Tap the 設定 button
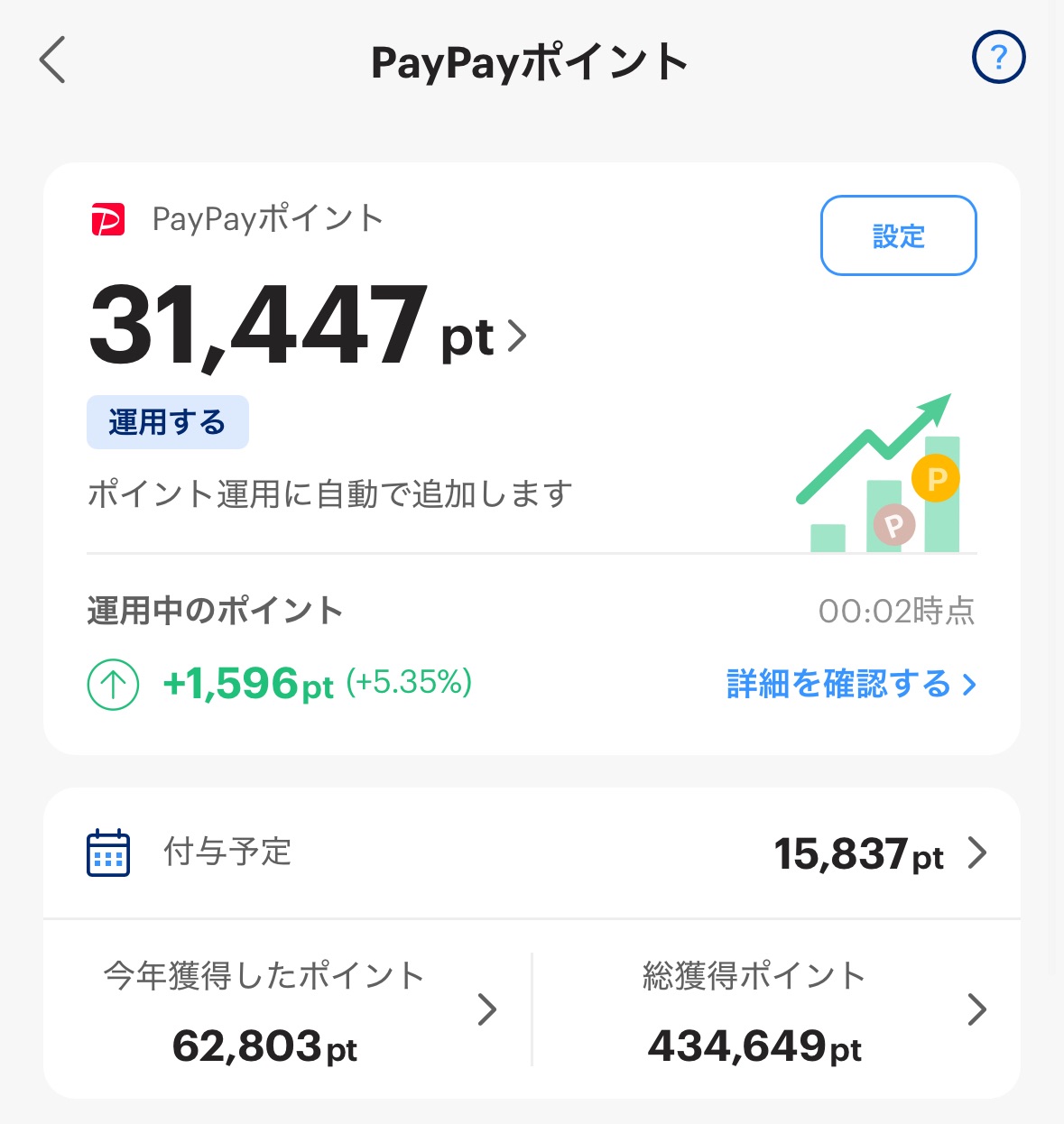Image resolution: width=1064 pixels, height=1124 pixels. coord(898,235)
